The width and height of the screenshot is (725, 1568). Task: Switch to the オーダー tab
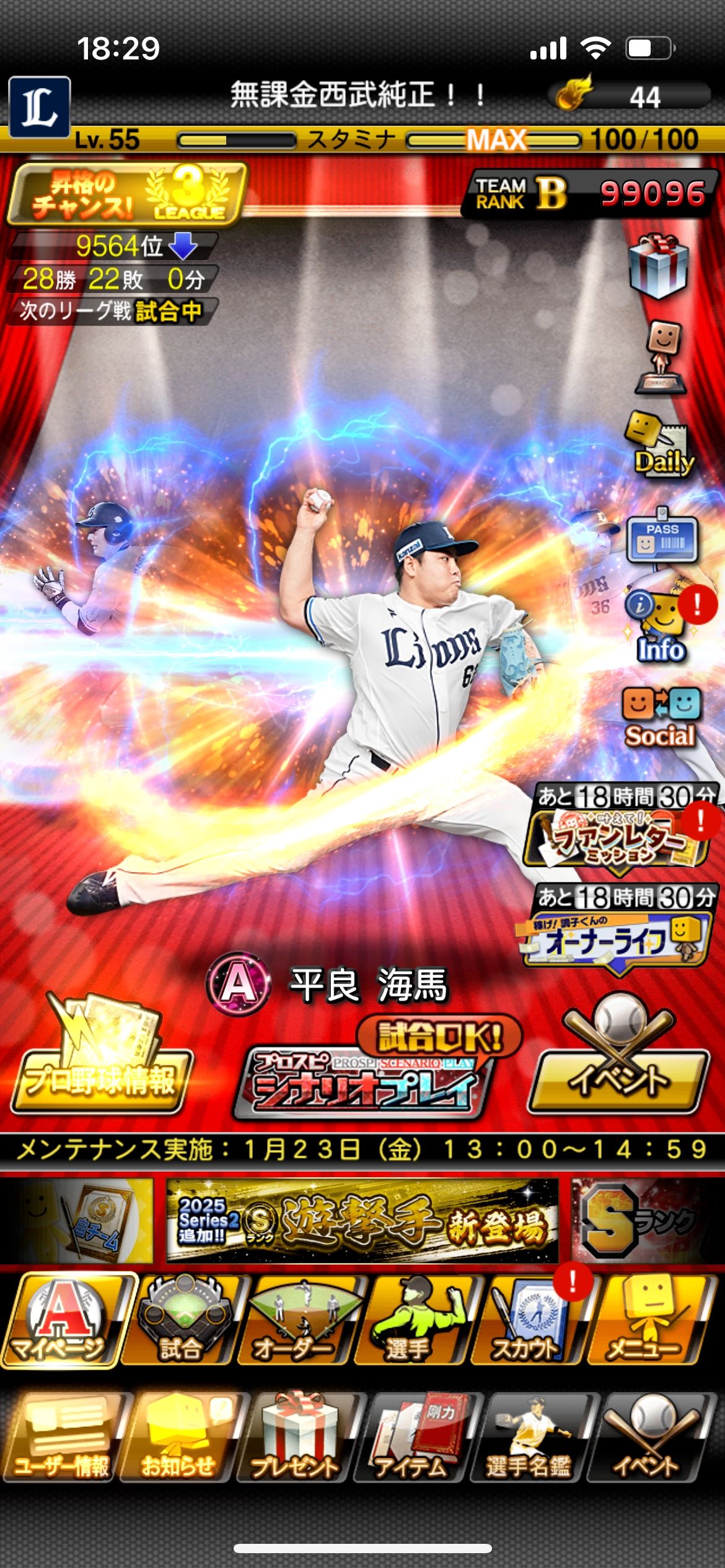296,1320
